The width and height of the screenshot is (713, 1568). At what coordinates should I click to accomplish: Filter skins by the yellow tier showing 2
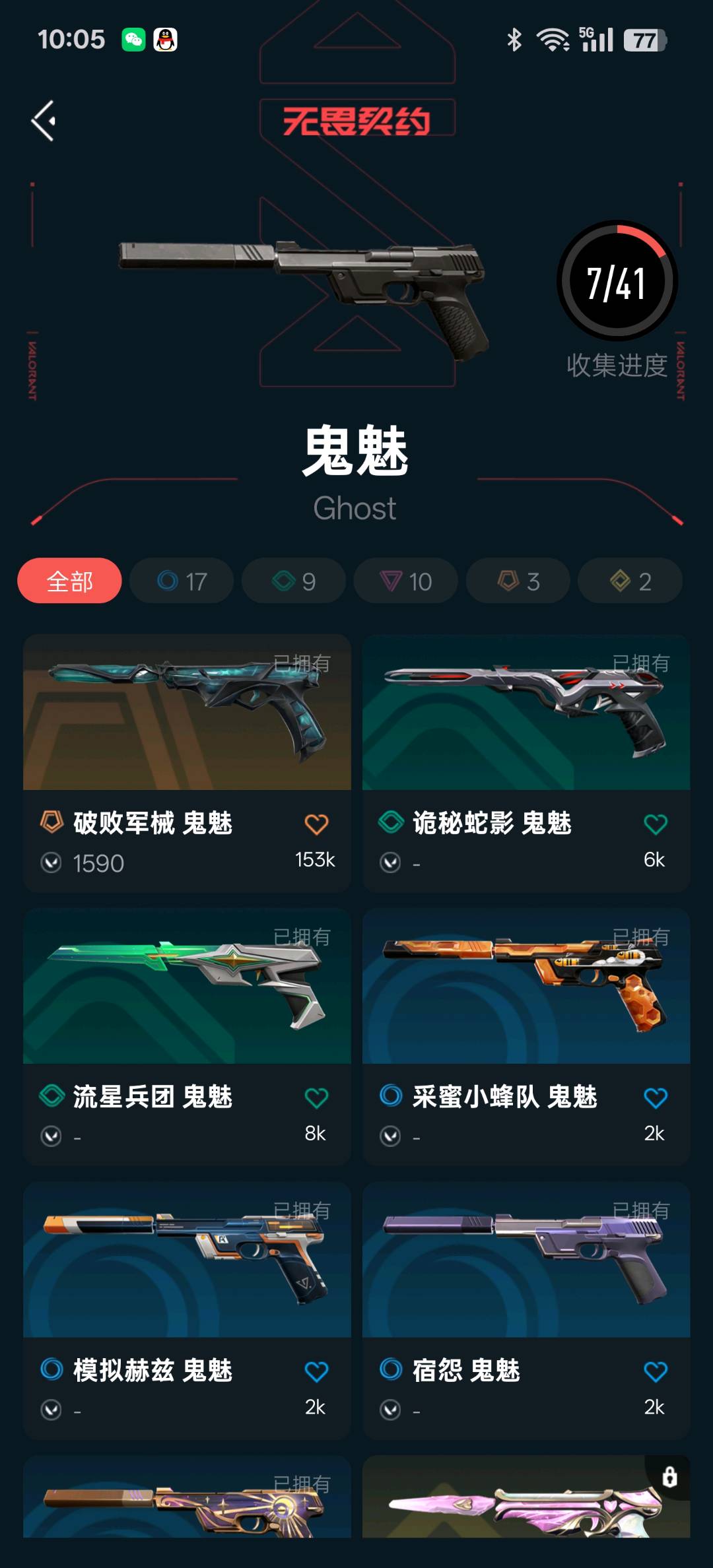coord(630,581)
